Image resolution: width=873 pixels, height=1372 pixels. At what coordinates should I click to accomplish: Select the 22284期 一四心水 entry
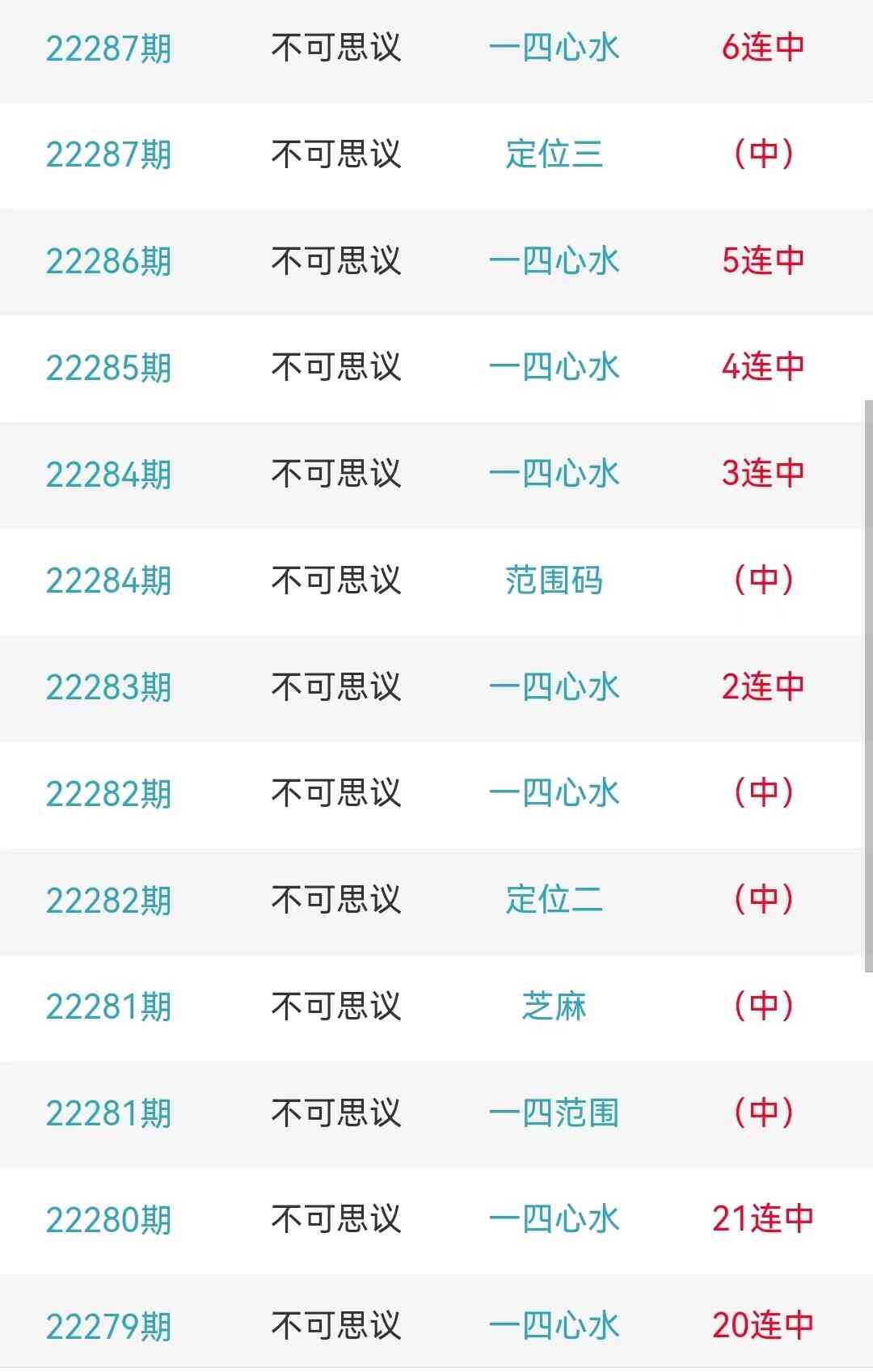point(554,475)
